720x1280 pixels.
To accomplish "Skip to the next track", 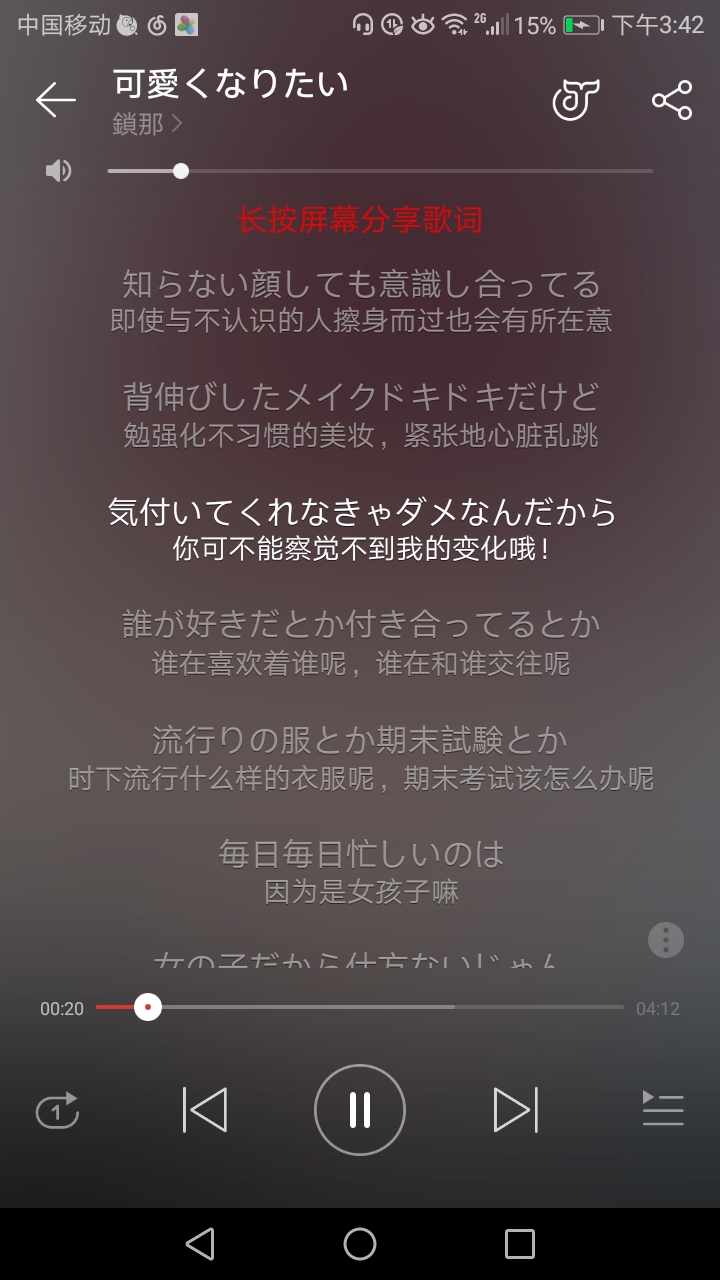I will click(x=515, y=1110).
